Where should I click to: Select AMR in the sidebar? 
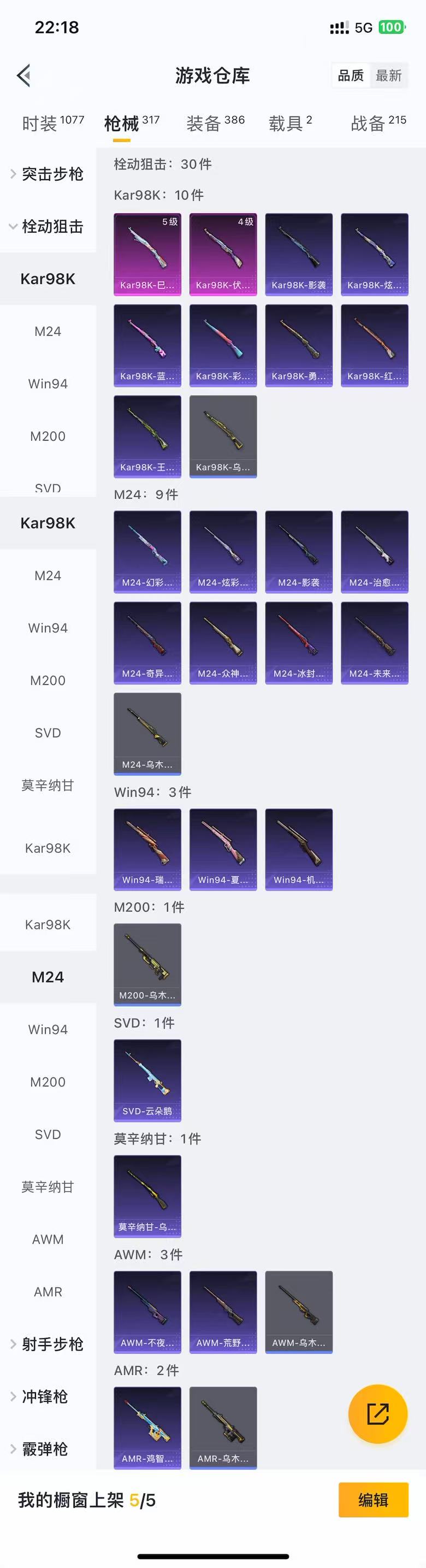pyautogui.click(x=48, y=1292)
